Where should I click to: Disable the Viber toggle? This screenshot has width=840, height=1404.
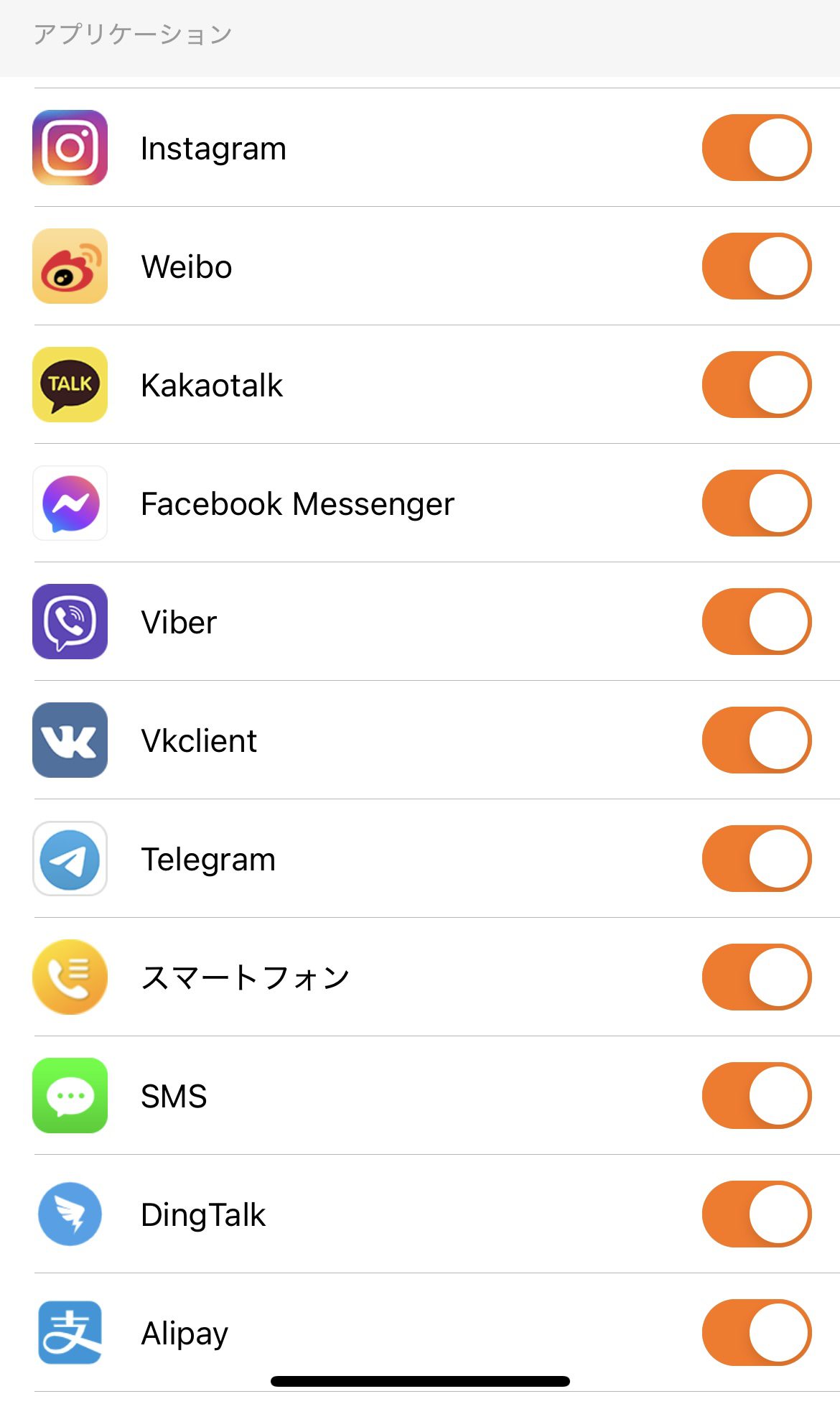pyautogui.click(x=757, y=621)
